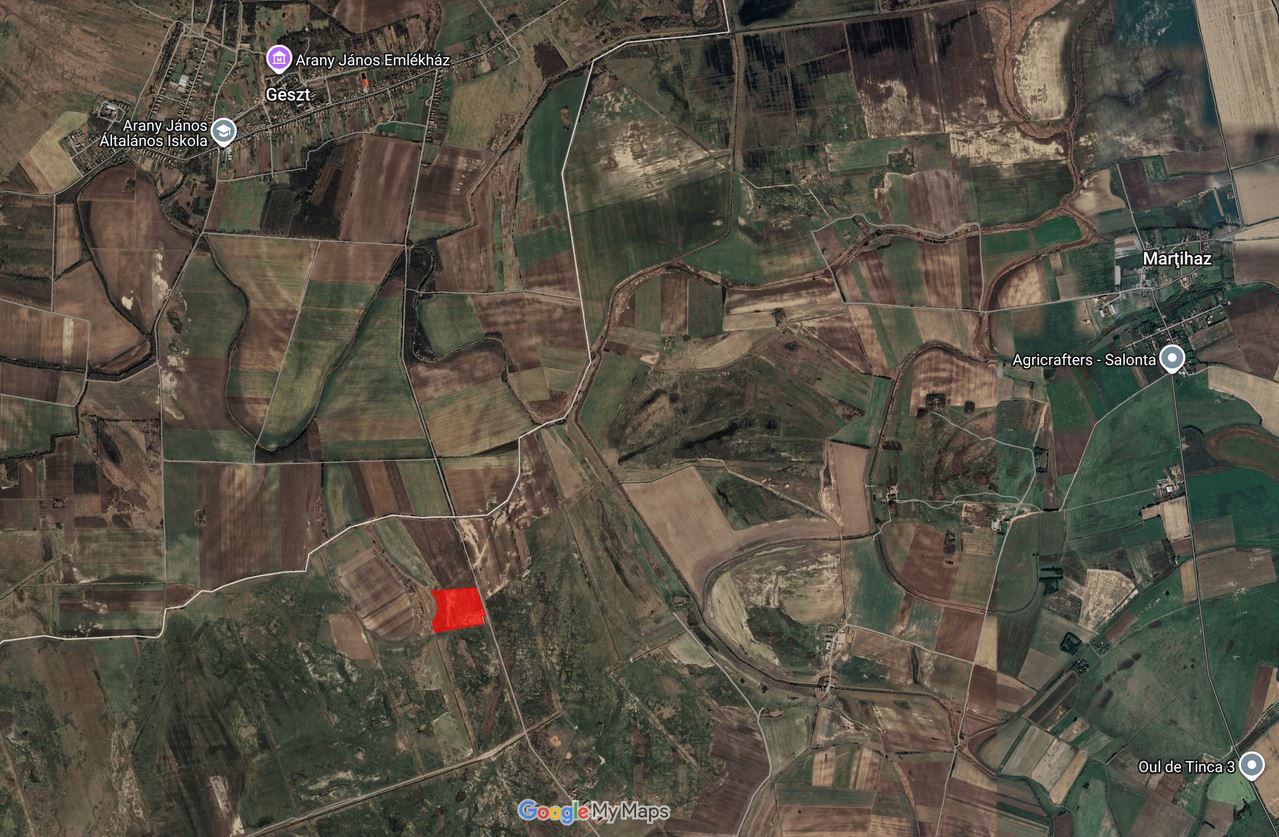Open the Oul de Tinca 3 place marker

(x=1251, y=766)
